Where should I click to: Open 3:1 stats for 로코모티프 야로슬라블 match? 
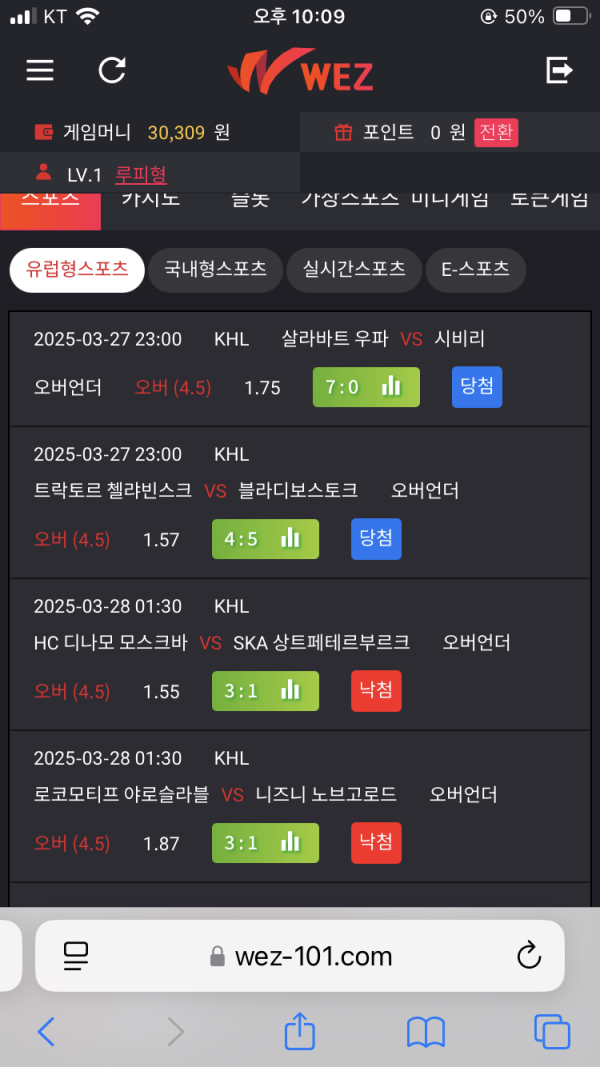coord(265,842)
